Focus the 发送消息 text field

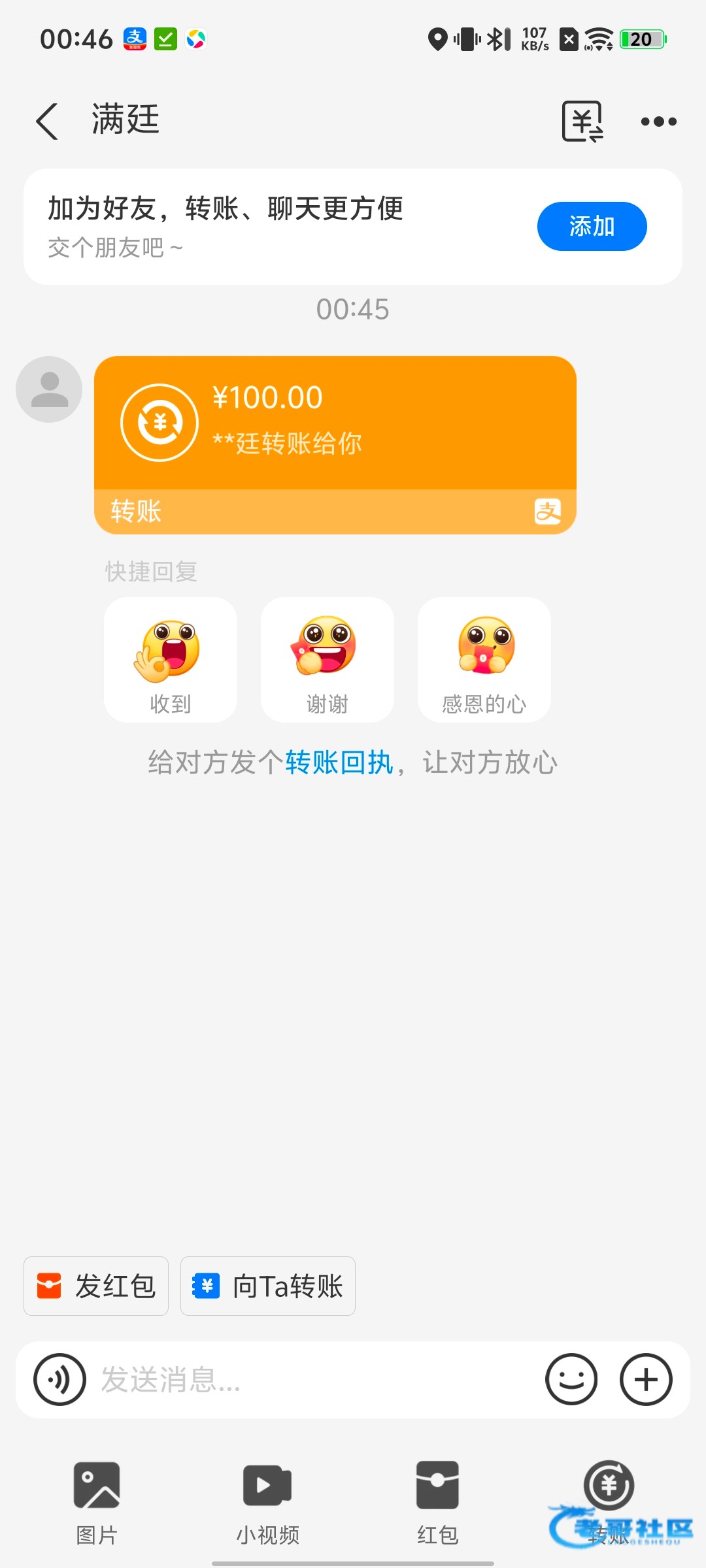314,1379
